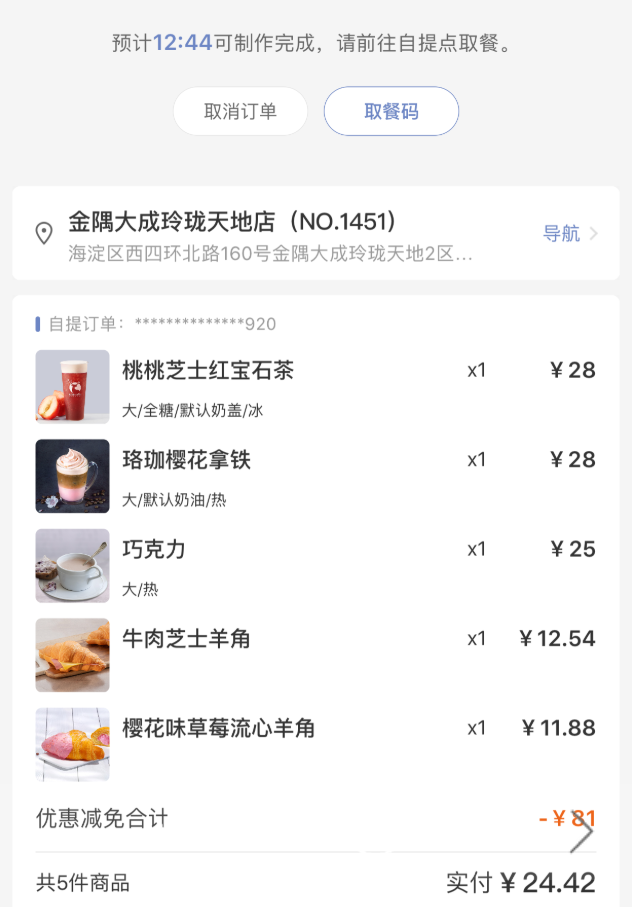Open 导航 to the 金隅大成玲珑天地店 store
This screenshot has height=907, width=632.
click(x=570, y=233)
